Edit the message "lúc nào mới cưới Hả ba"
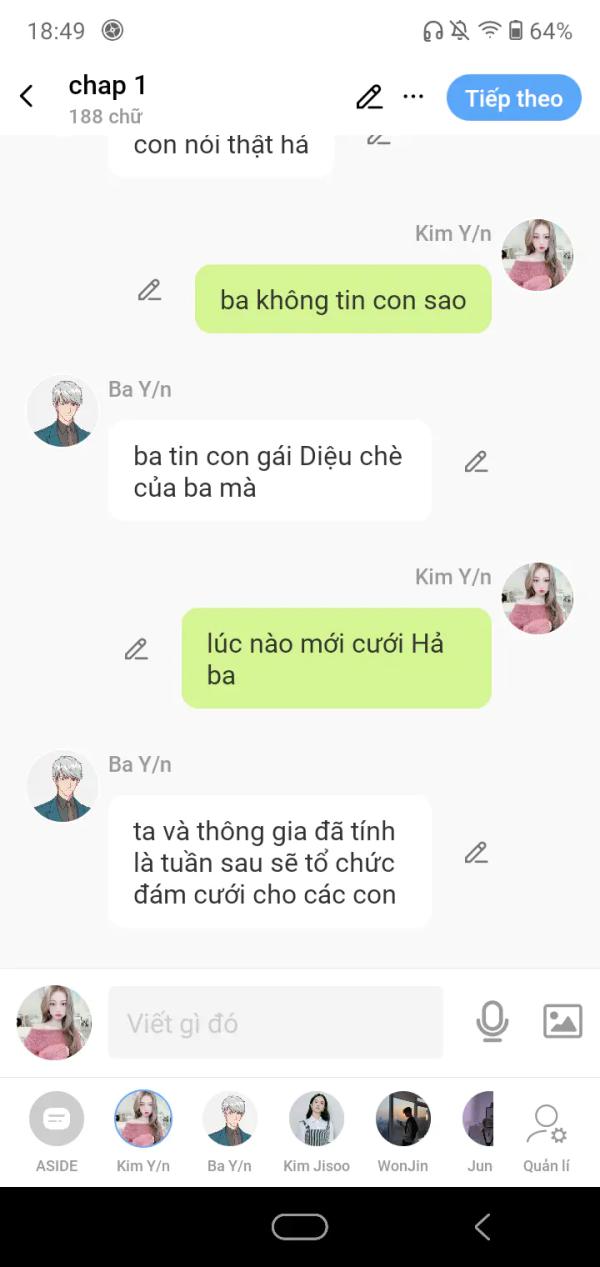Image resolution: width=600 pixels, height=1267 pixels. tap(136, 649)
